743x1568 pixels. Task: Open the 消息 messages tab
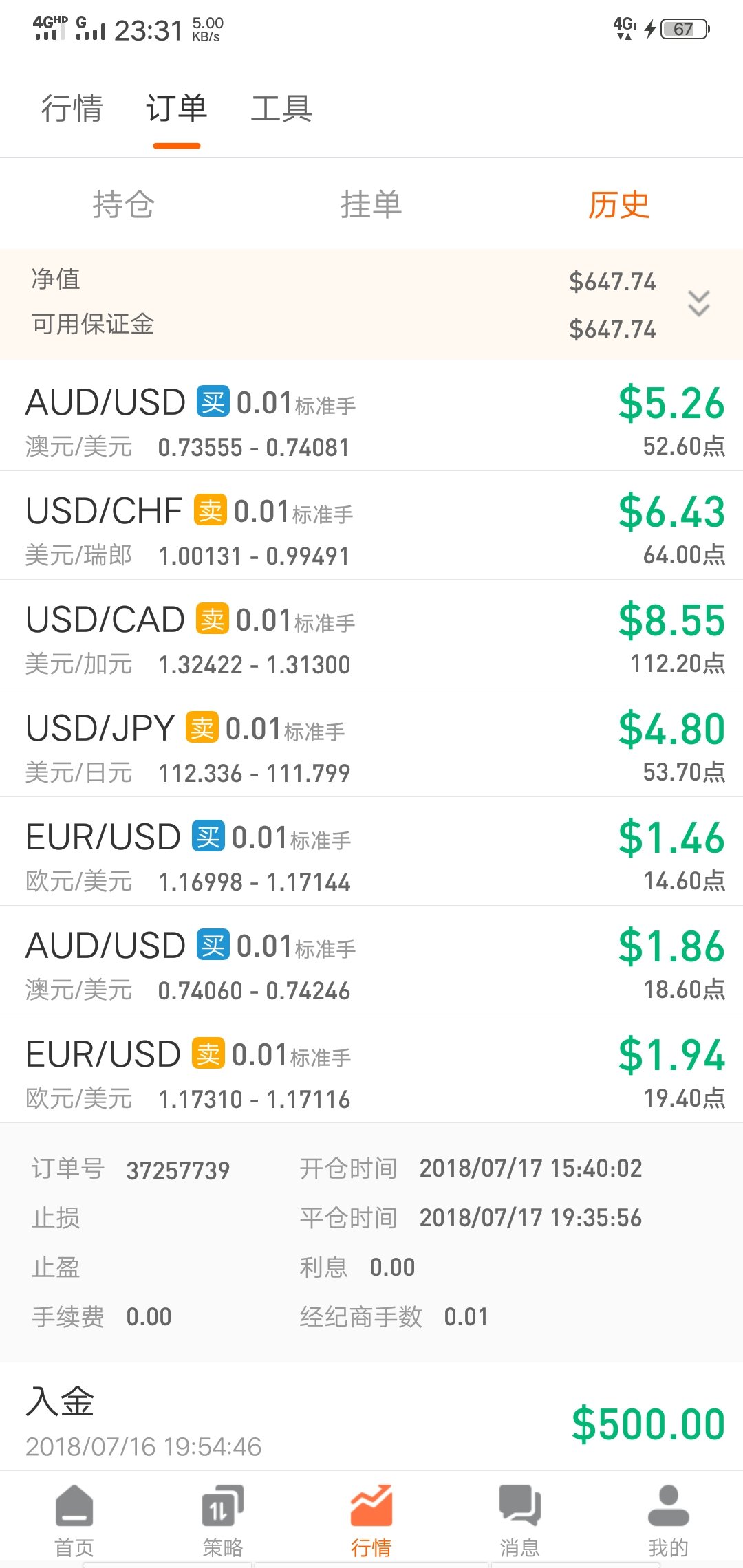pyautogui.click(x=520, y=1521)
